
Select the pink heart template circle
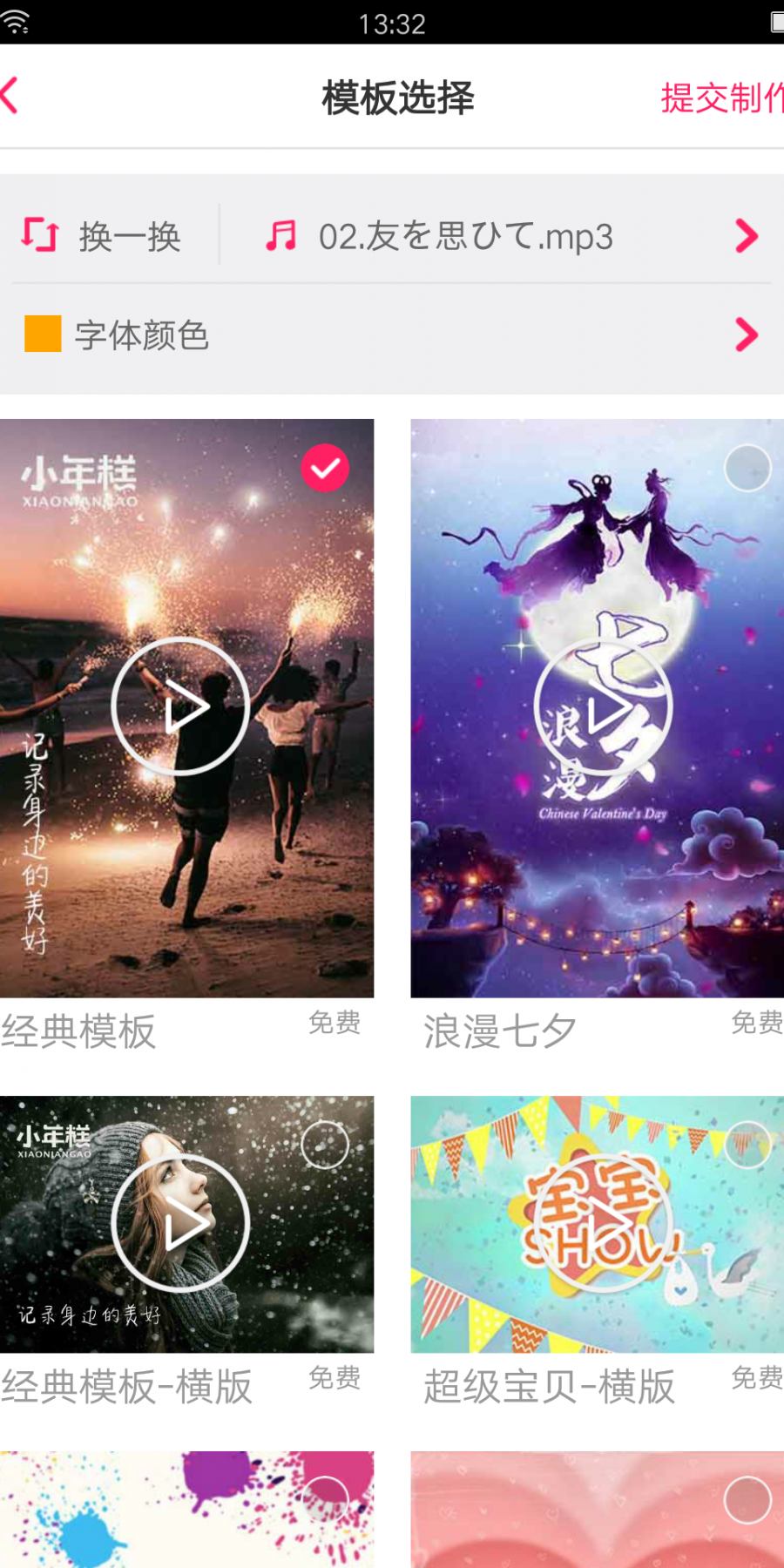(x=747, y=1500)
